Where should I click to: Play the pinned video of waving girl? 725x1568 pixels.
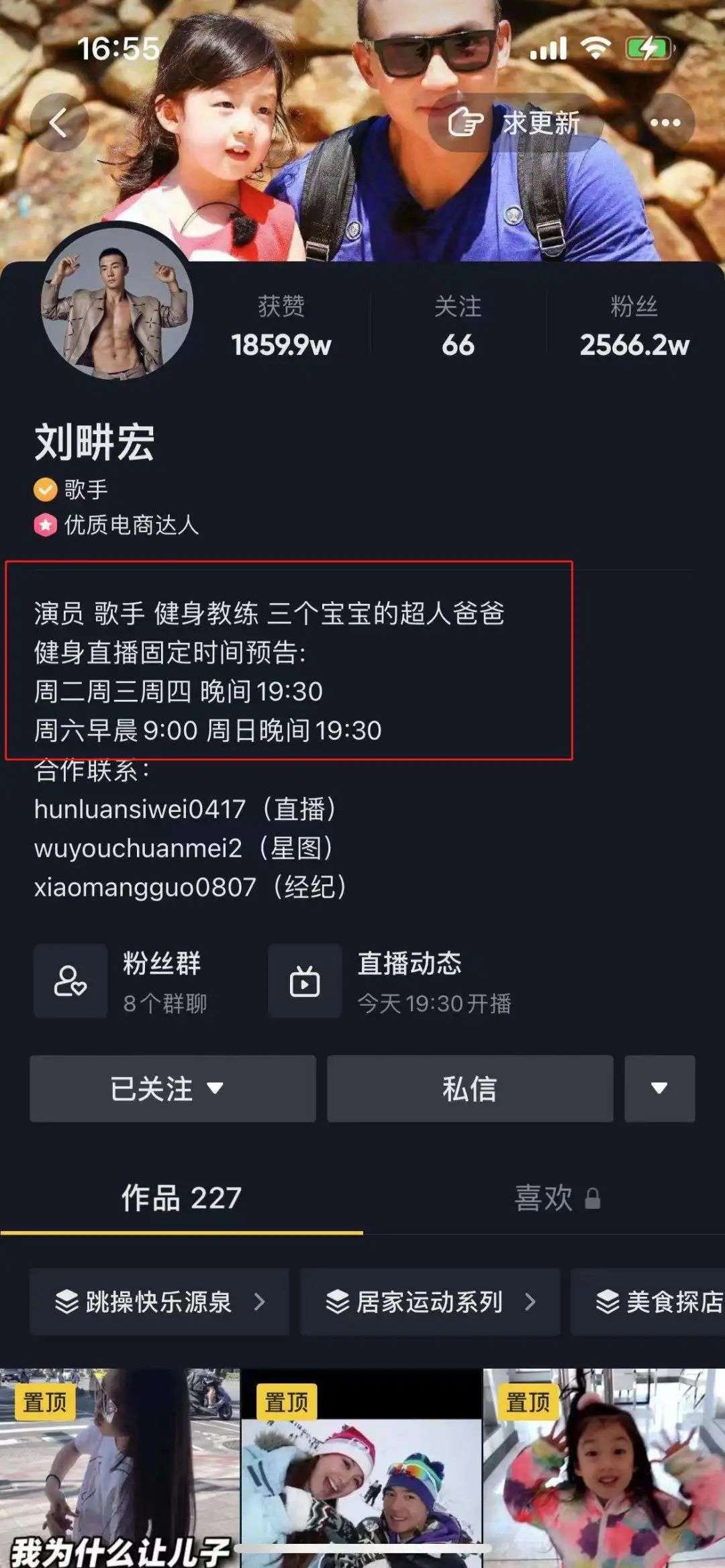coord(604,1468)
